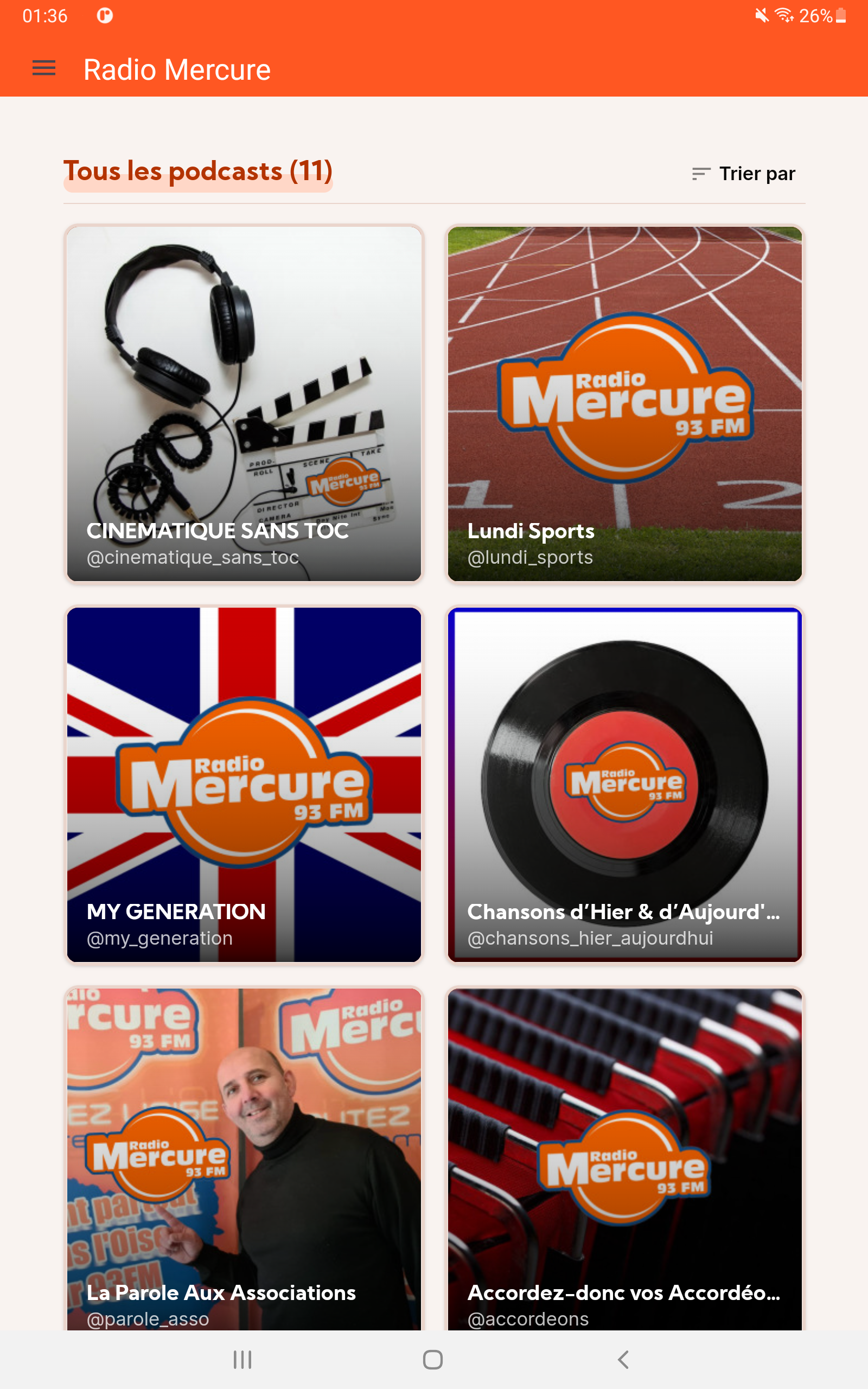Viewport: 868px width, 1389px height.
Task: Open the CINEMATIQUE SANS TOC podcast
Action: (244, 404)
